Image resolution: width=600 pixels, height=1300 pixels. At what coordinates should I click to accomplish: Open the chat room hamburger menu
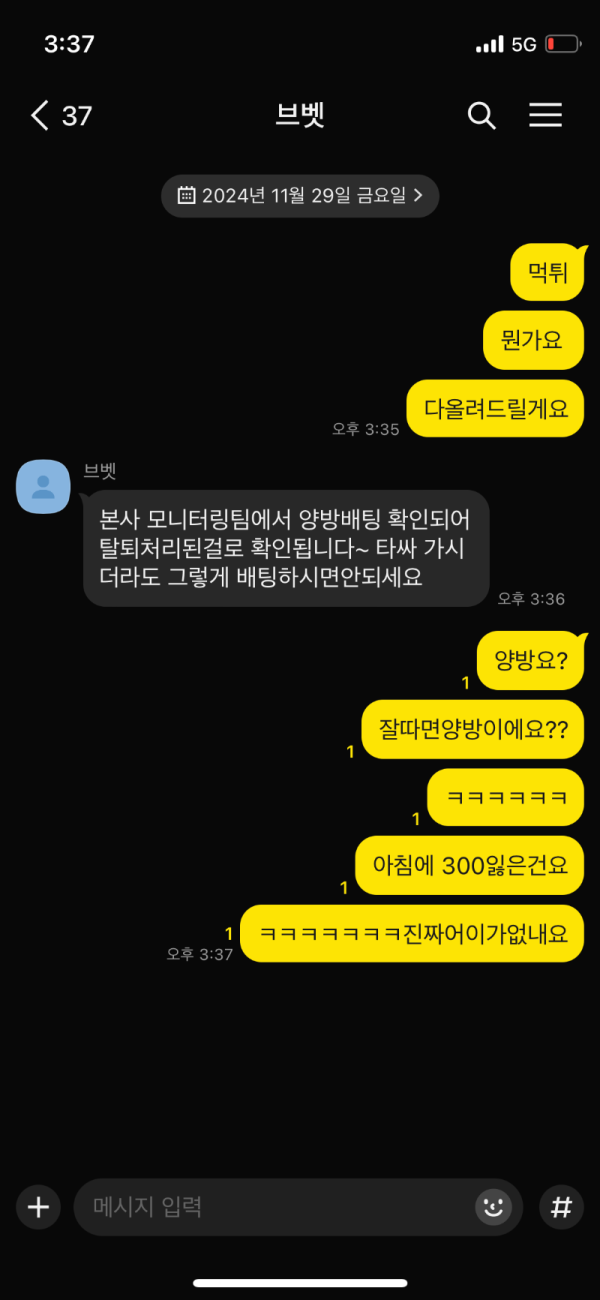pyautogui.click(x=545, y=116)
